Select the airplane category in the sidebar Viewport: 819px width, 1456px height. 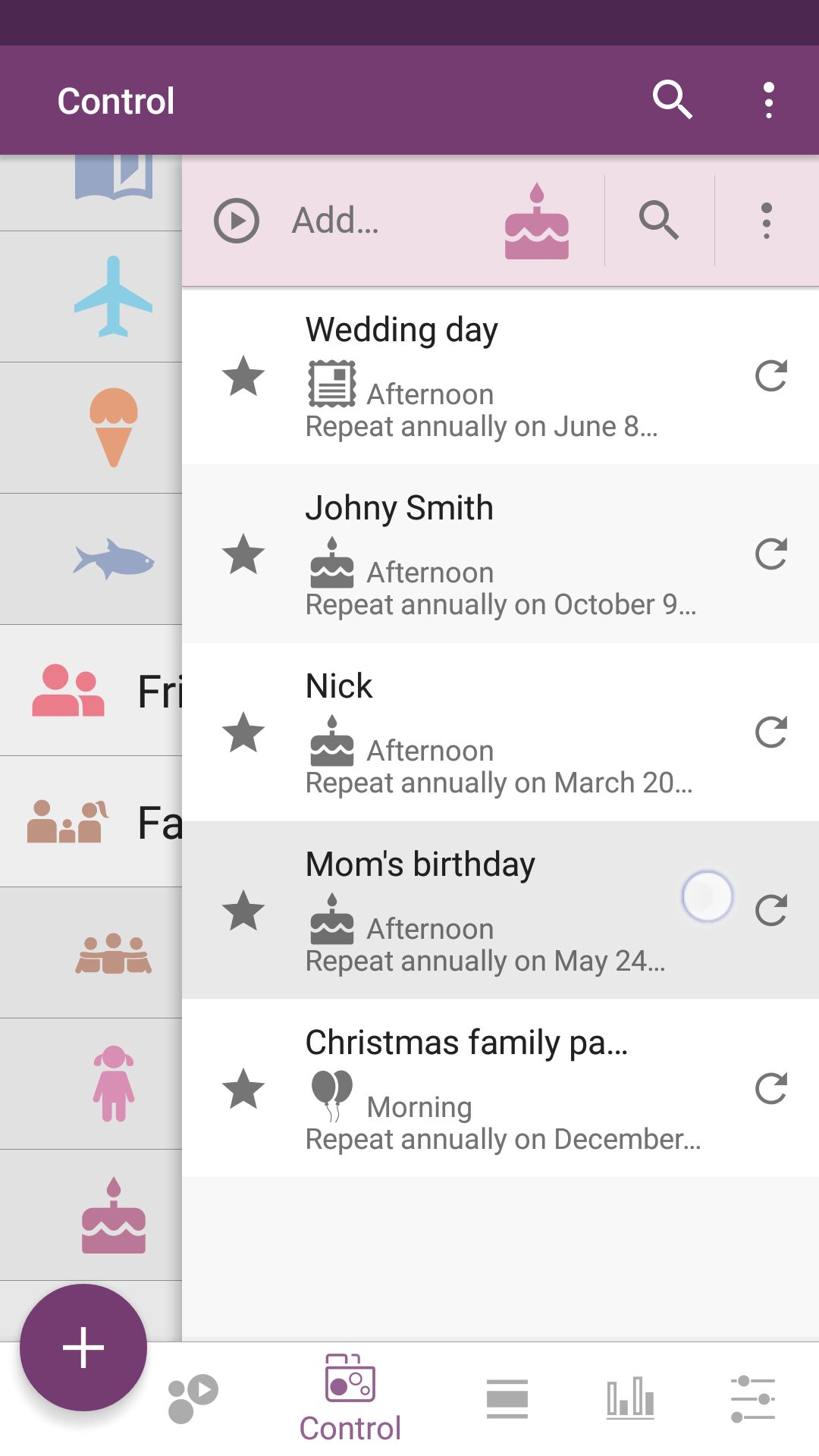click(113, 297)
